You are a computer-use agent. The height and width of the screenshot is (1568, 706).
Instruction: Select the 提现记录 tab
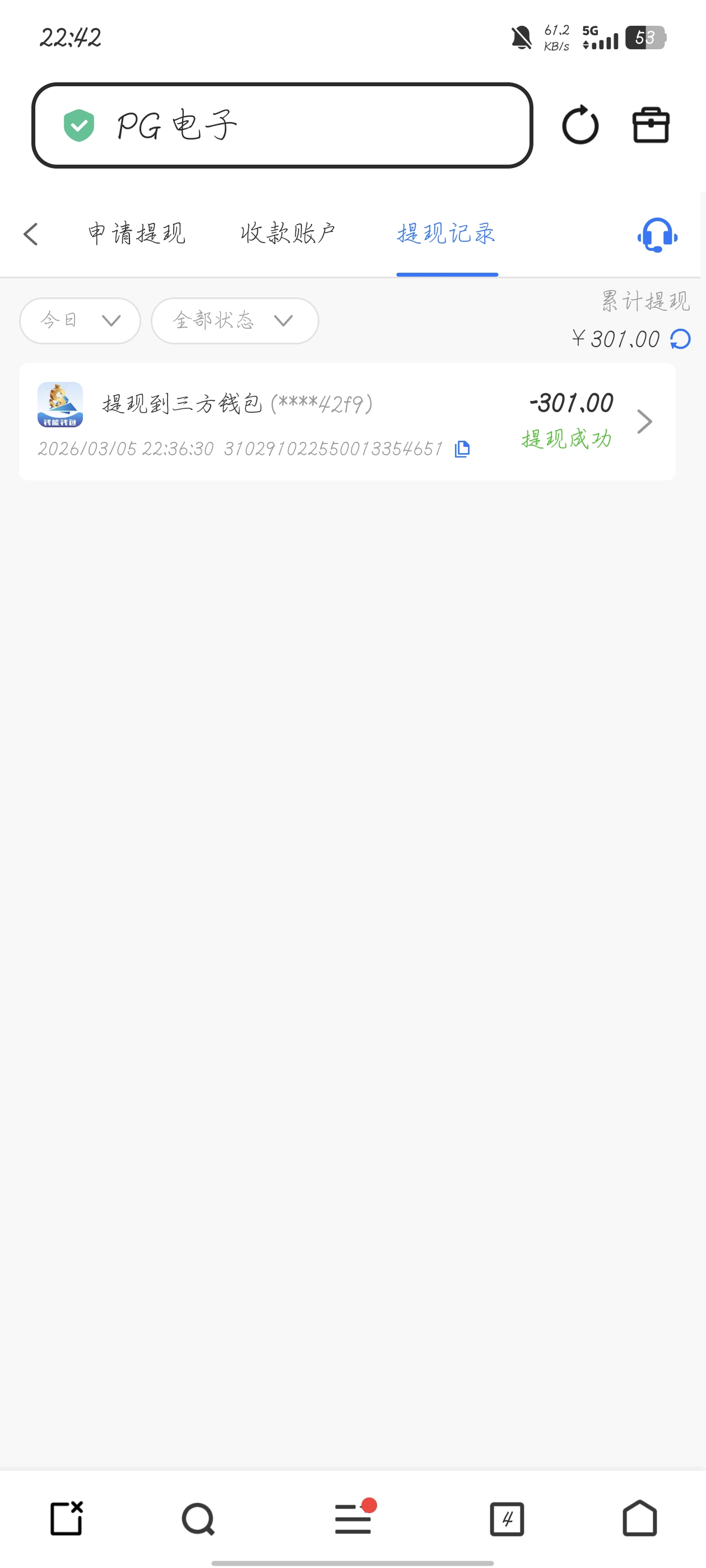pyautogui.click(x=447, y=234)
